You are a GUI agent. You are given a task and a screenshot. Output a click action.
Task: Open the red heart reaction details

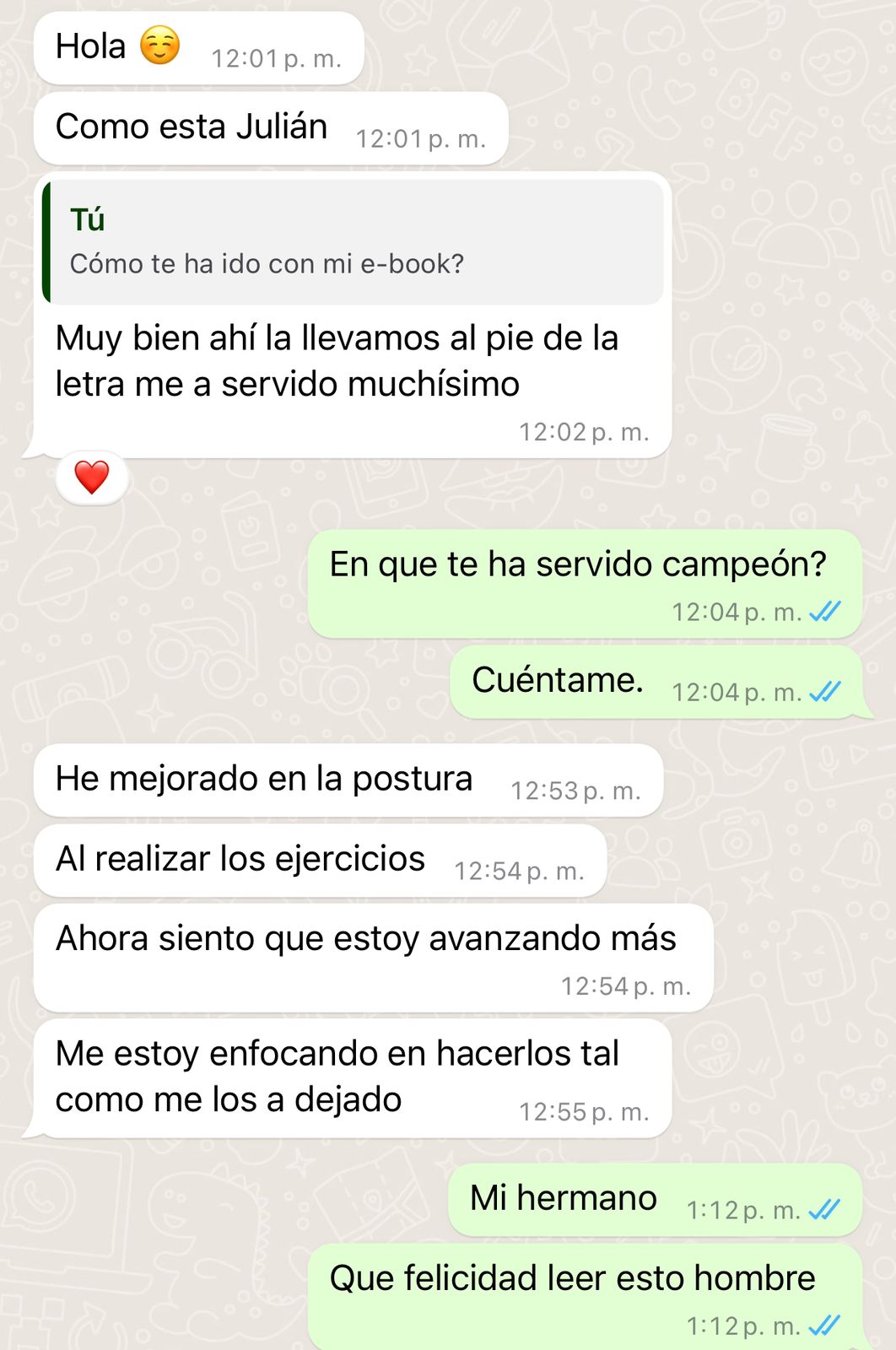point(92,478)
